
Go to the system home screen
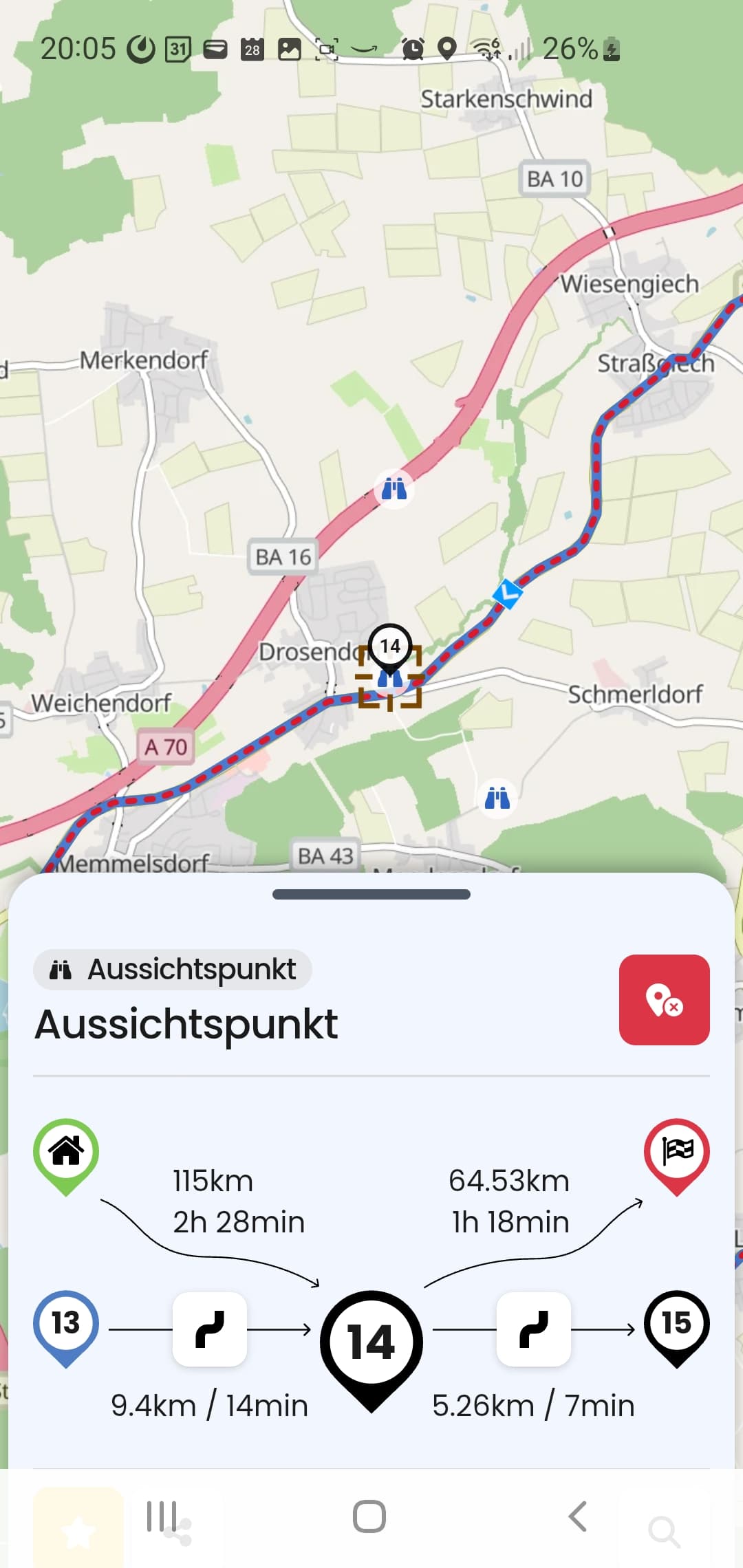(369, 1516)
